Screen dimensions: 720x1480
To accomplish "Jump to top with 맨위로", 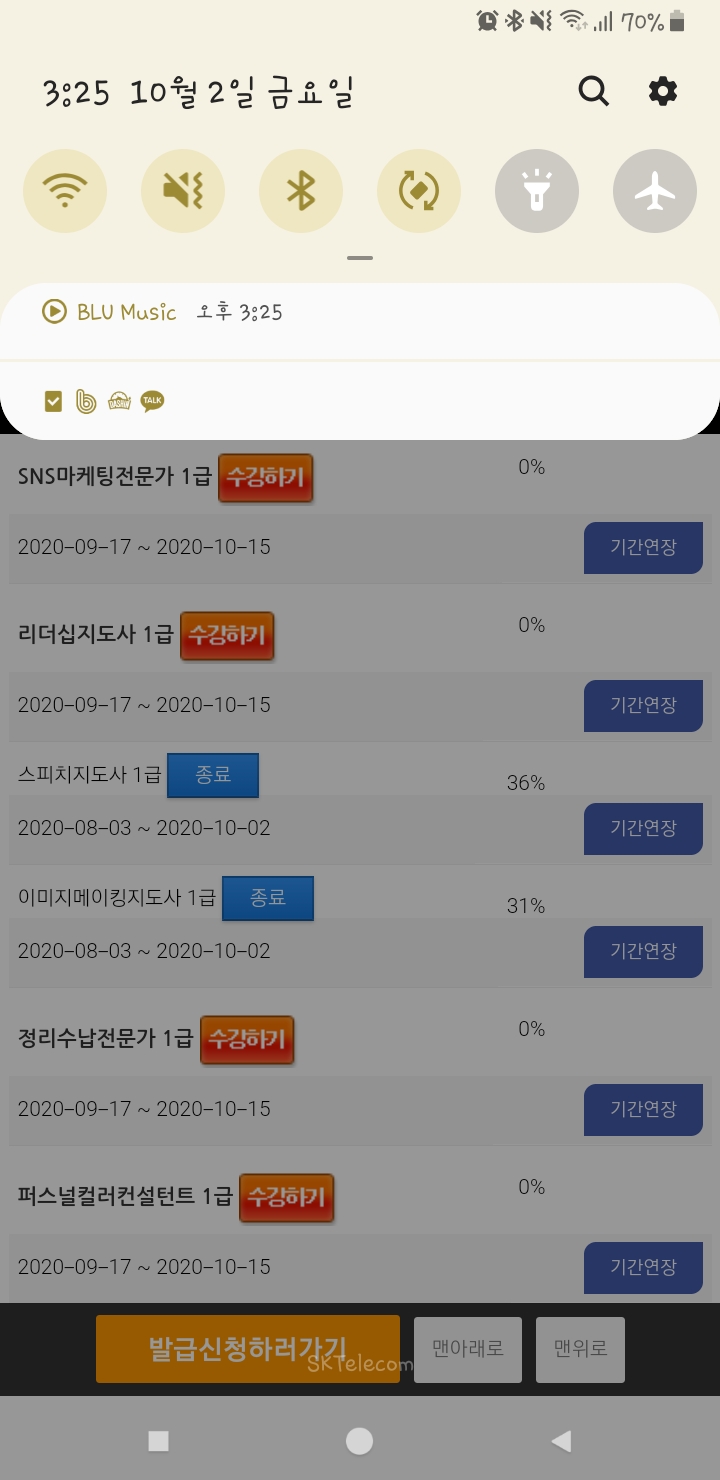I will (580, 1349).
